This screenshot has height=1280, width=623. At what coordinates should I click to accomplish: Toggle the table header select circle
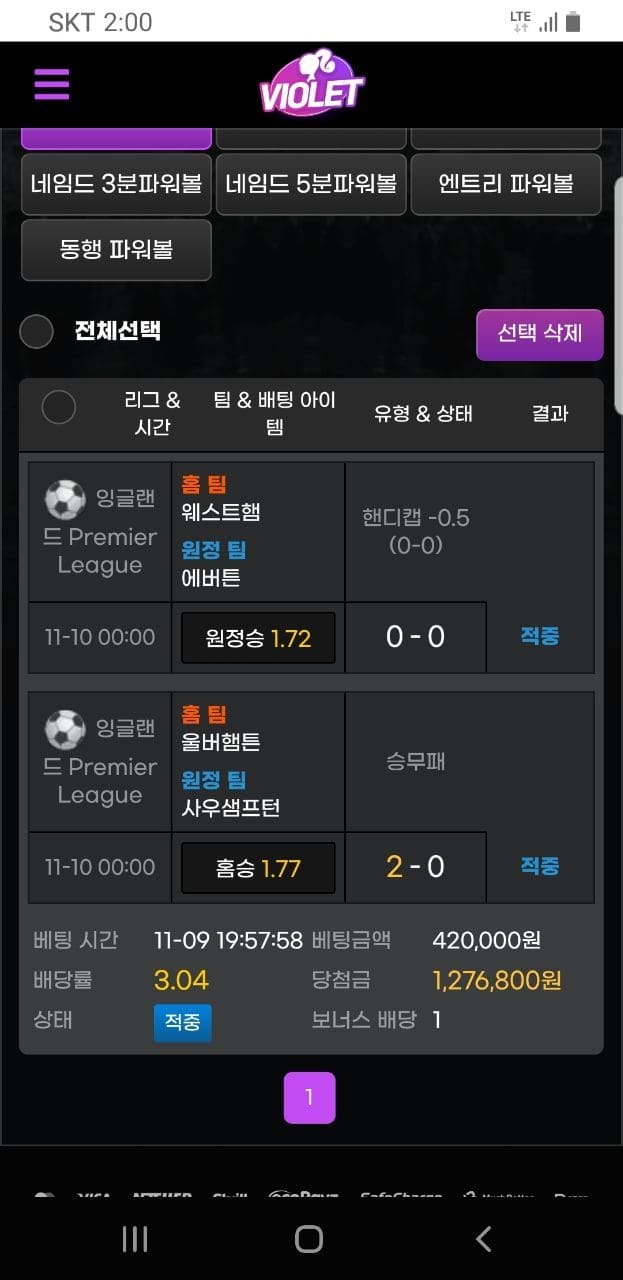pyautogui.click(x=59, y=407)
